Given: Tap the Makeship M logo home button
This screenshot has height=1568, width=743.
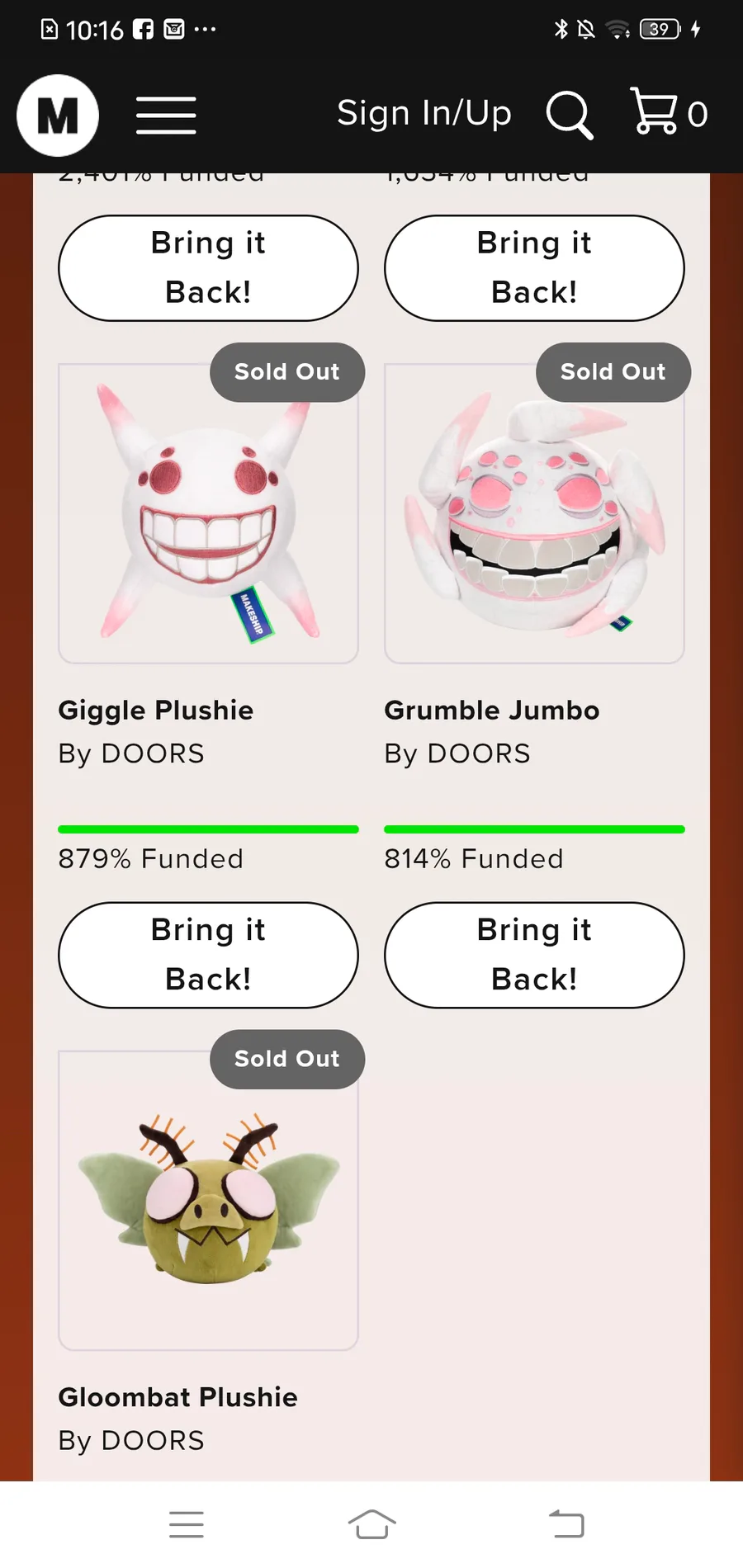Looking at the screenshot, I should [x=58, y=115].
